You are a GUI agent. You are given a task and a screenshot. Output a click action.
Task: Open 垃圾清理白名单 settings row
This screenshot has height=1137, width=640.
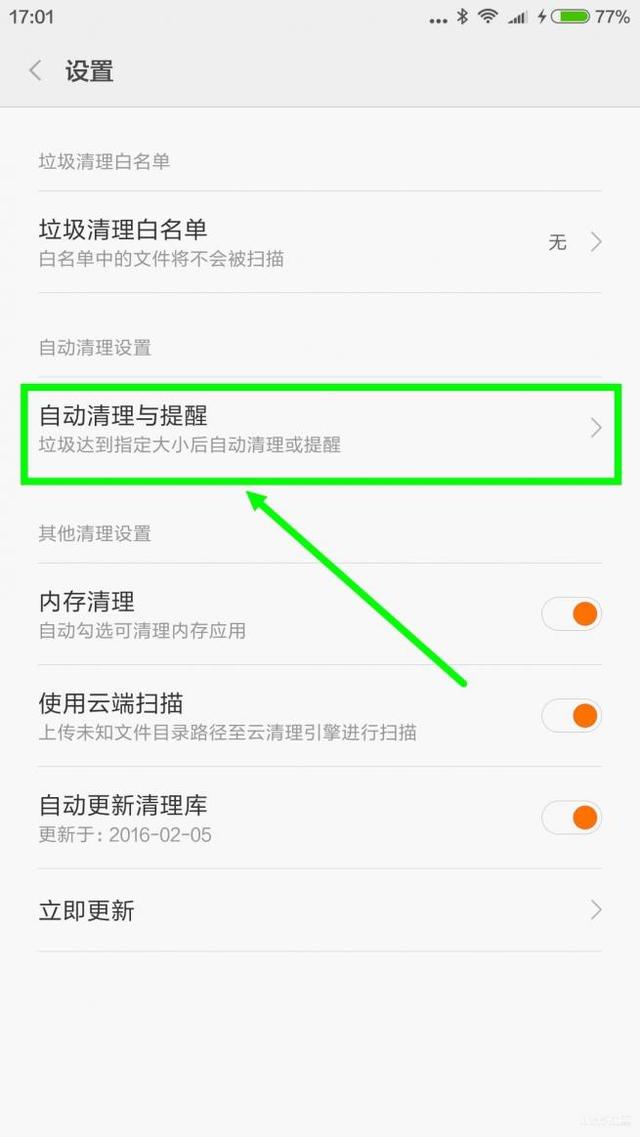point(320,242)
